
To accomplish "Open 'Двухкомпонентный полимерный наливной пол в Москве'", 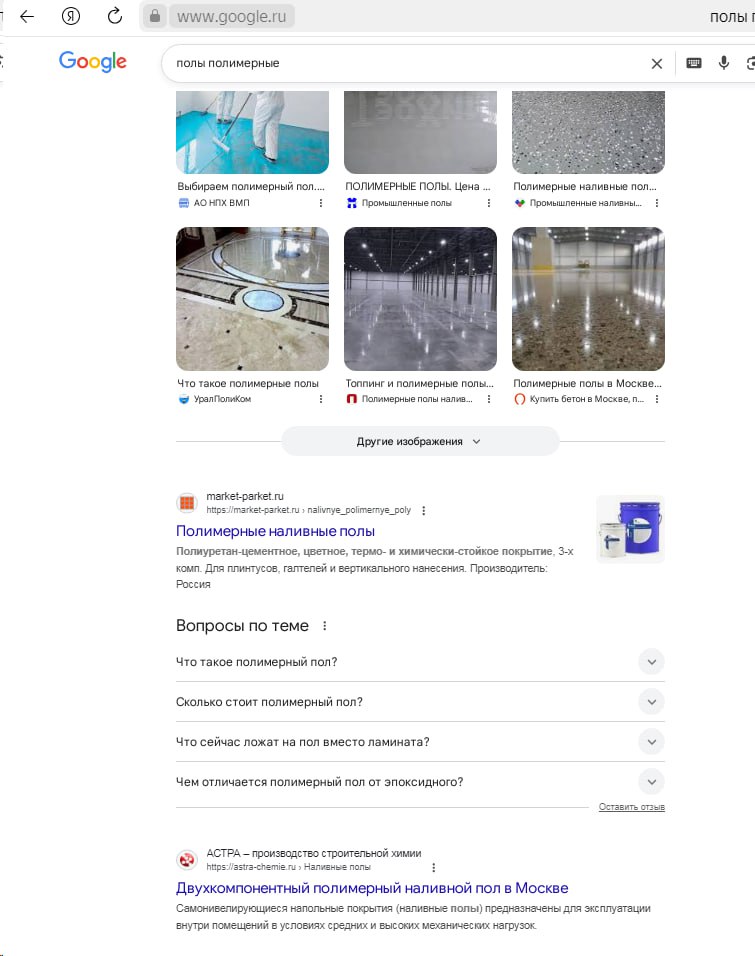I will pyautogui.click(x=372, y=888).
